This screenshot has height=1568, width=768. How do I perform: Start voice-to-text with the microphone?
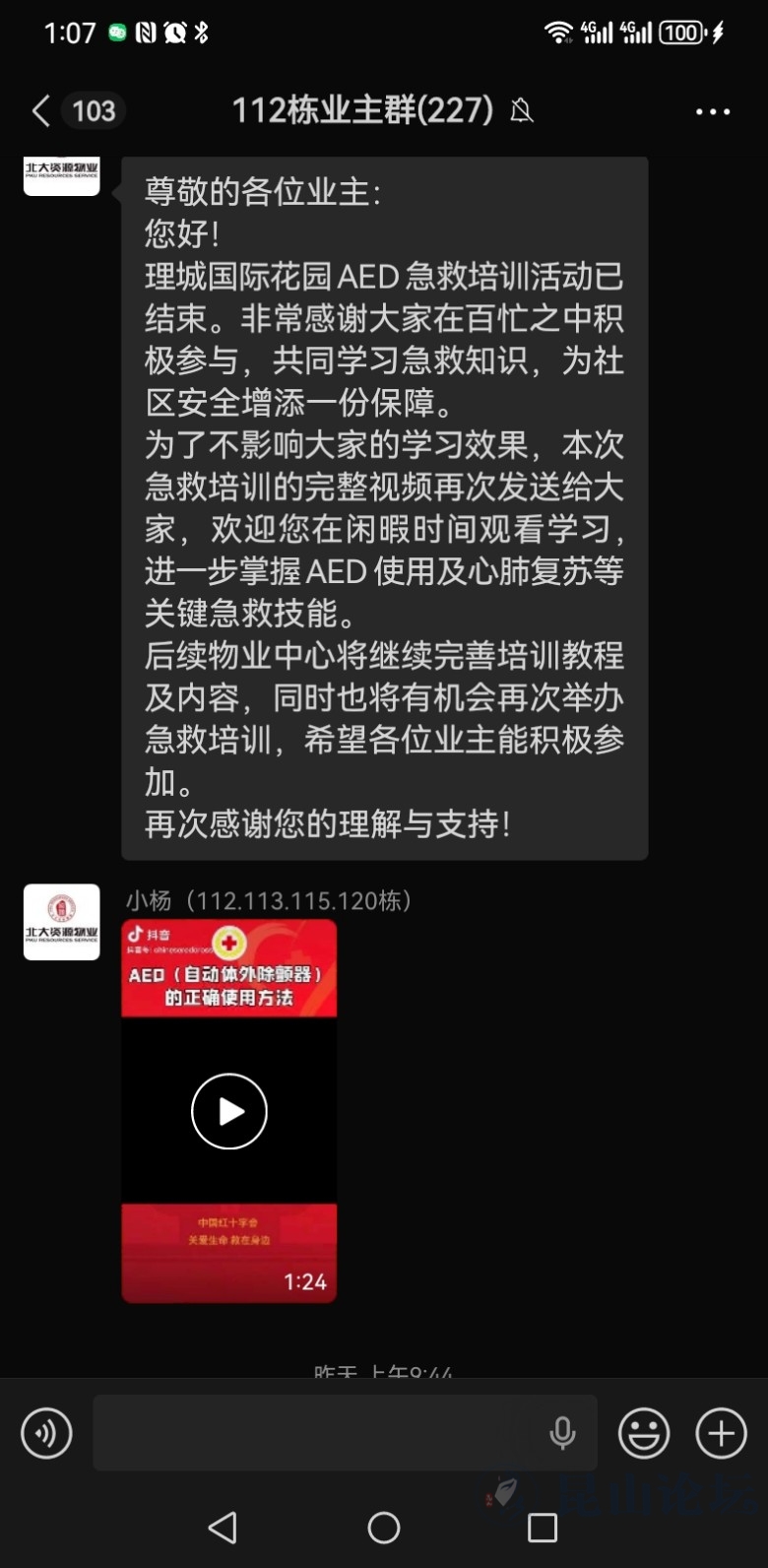562,1433
